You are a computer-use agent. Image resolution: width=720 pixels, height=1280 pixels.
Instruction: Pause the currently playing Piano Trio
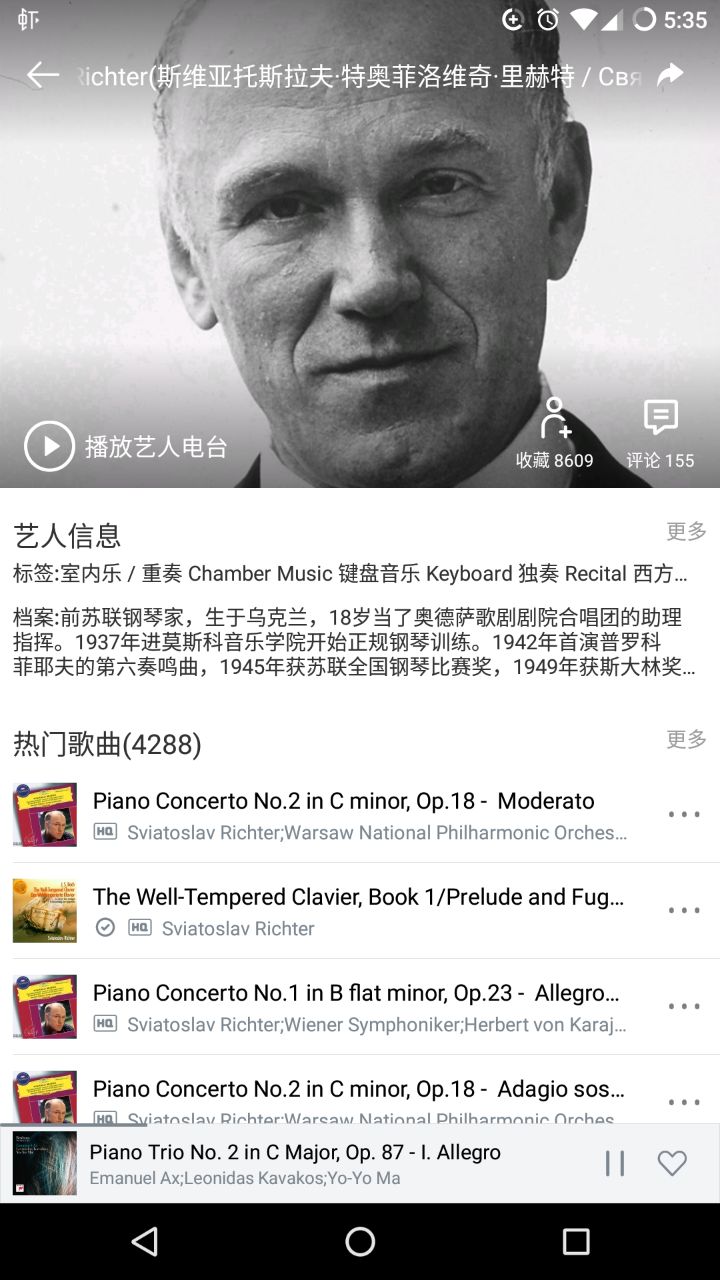(x=615, y=1163)
